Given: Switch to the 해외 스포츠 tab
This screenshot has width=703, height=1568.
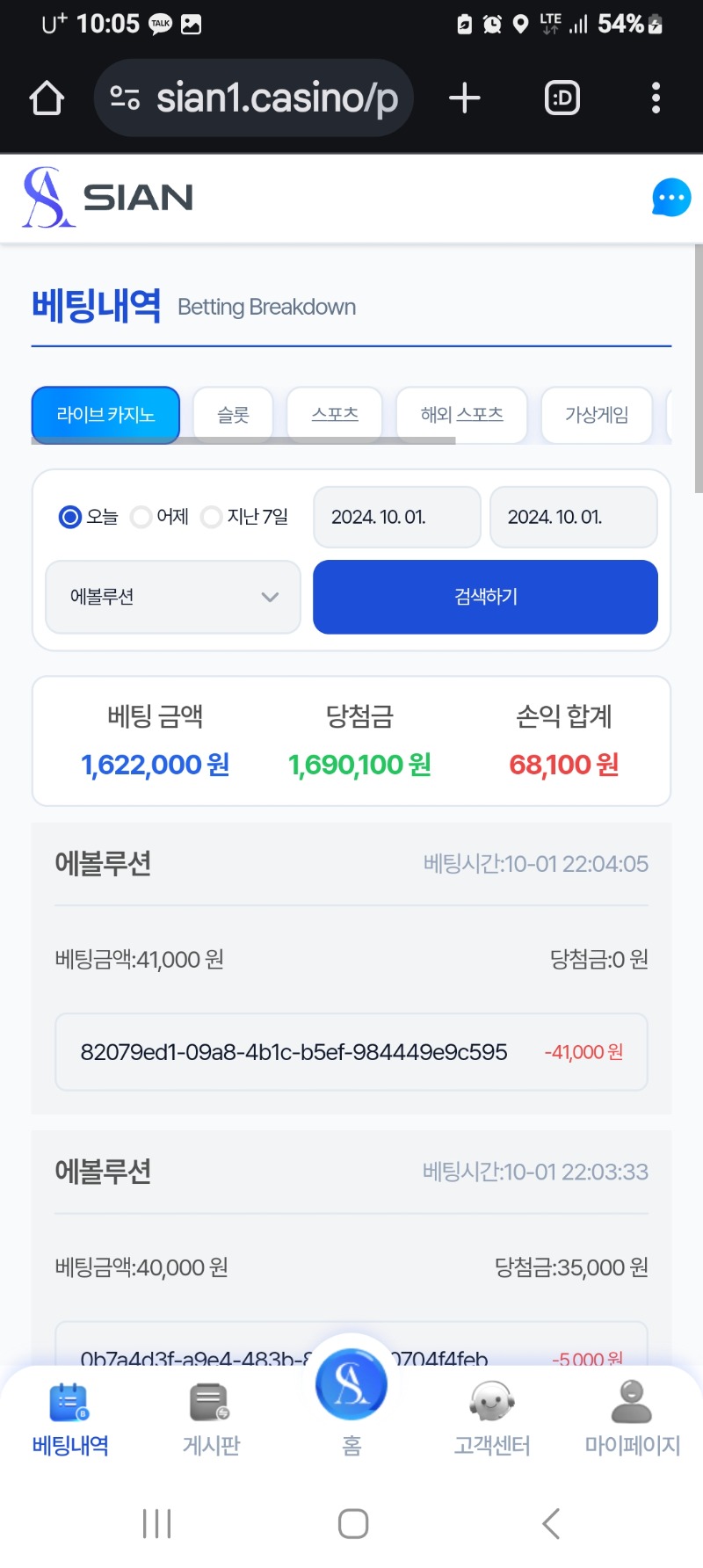Looking at the screenshot, I should coord(462,415).
